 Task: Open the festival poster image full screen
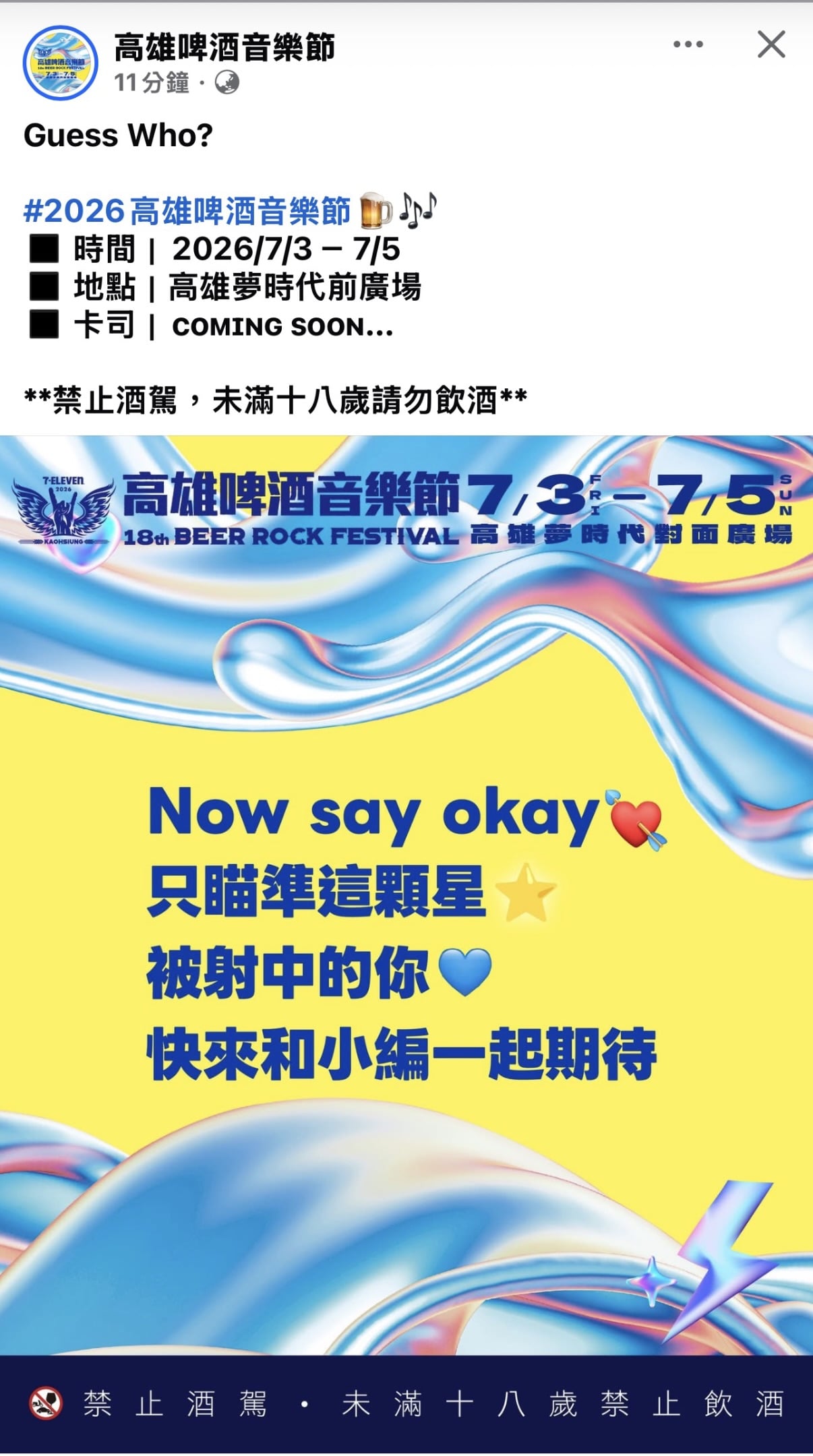pos(406,944)
